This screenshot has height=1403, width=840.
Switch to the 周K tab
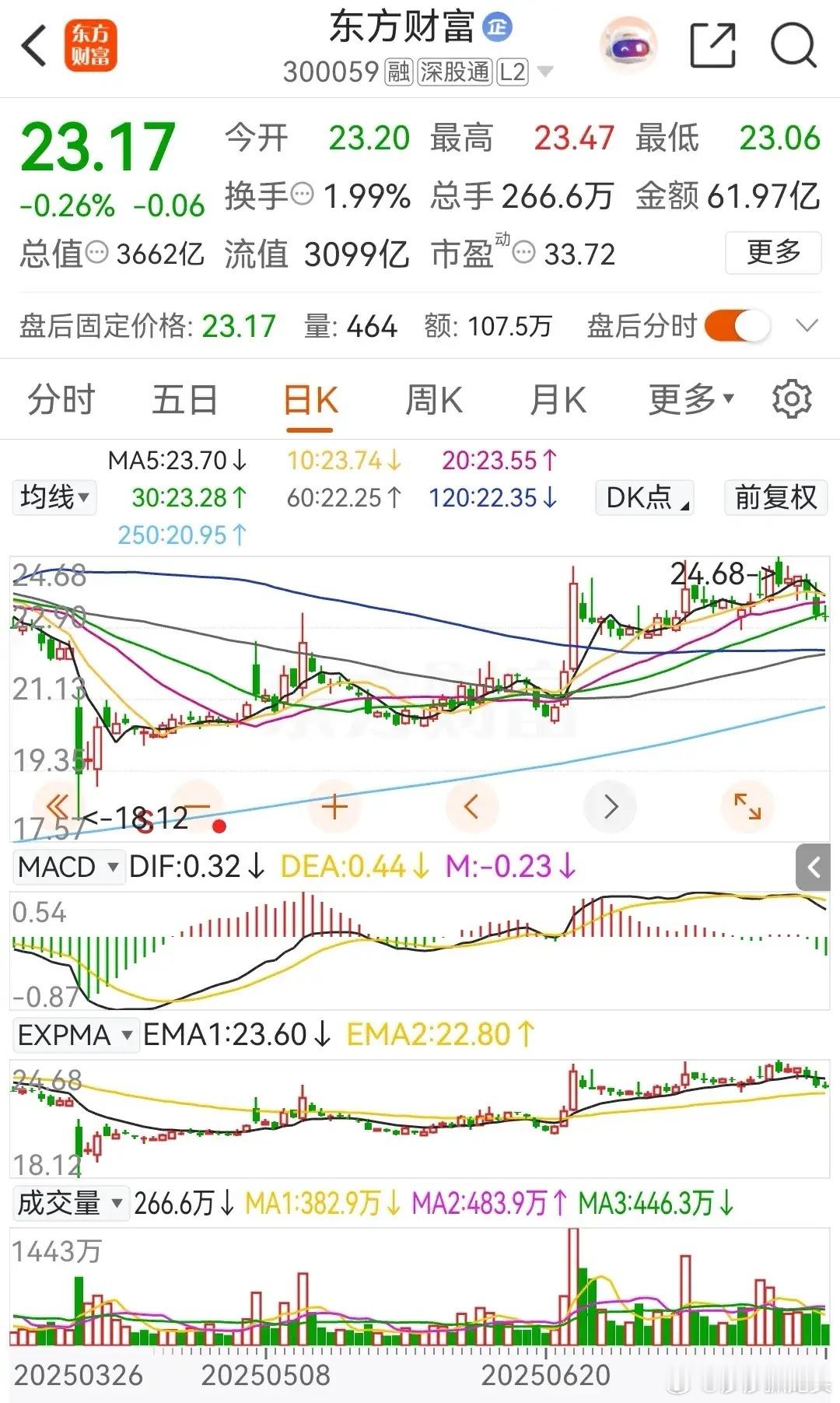coord(434,400)
